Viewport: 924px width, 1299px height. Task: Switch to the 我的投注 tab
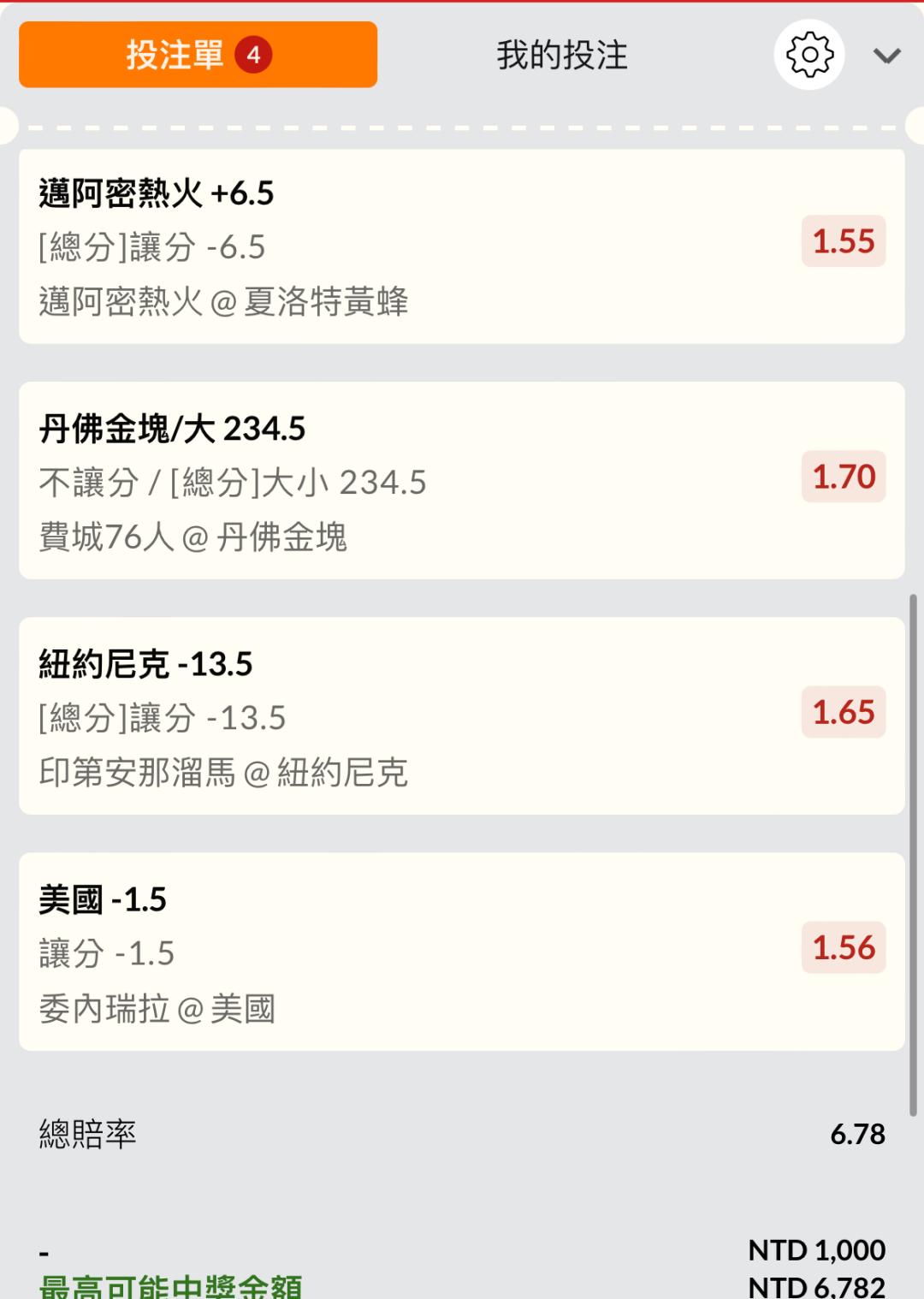click(x=562, y=55)
